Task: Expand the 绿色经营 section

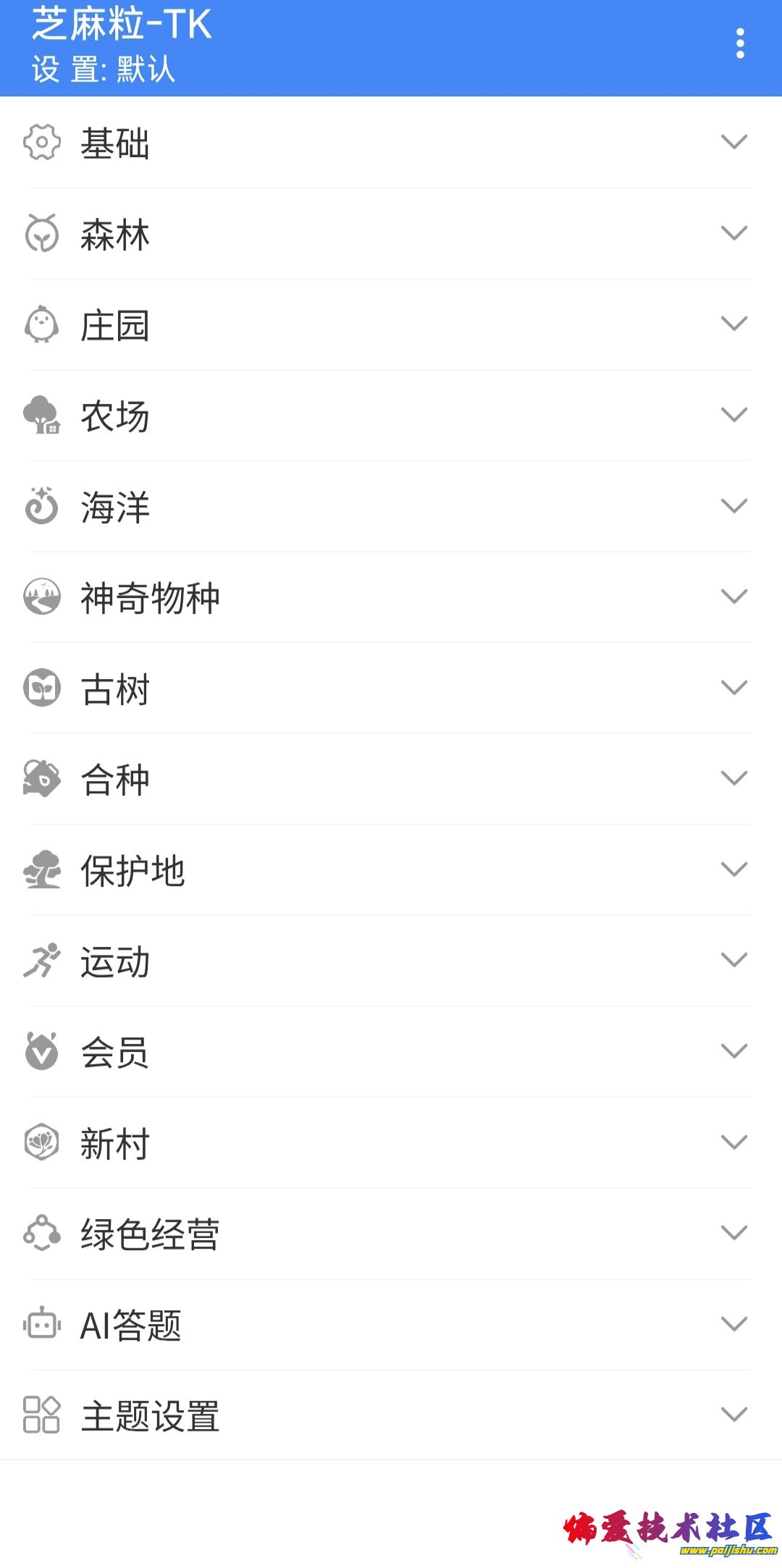Action: [x=391, y=1234]
